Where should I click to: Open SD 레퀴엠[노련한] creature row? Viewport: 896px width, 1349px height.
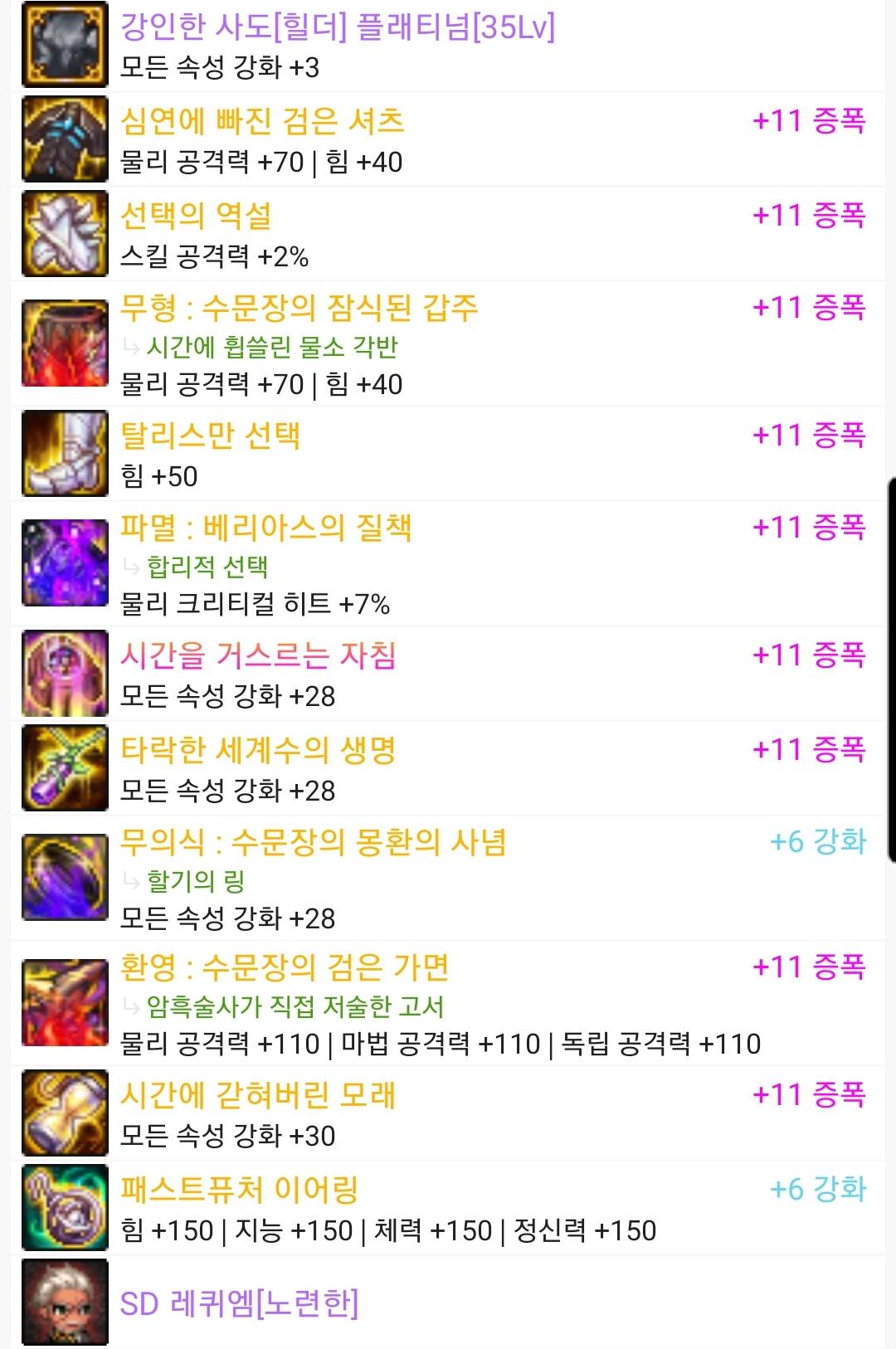(x=239, y=1303)
